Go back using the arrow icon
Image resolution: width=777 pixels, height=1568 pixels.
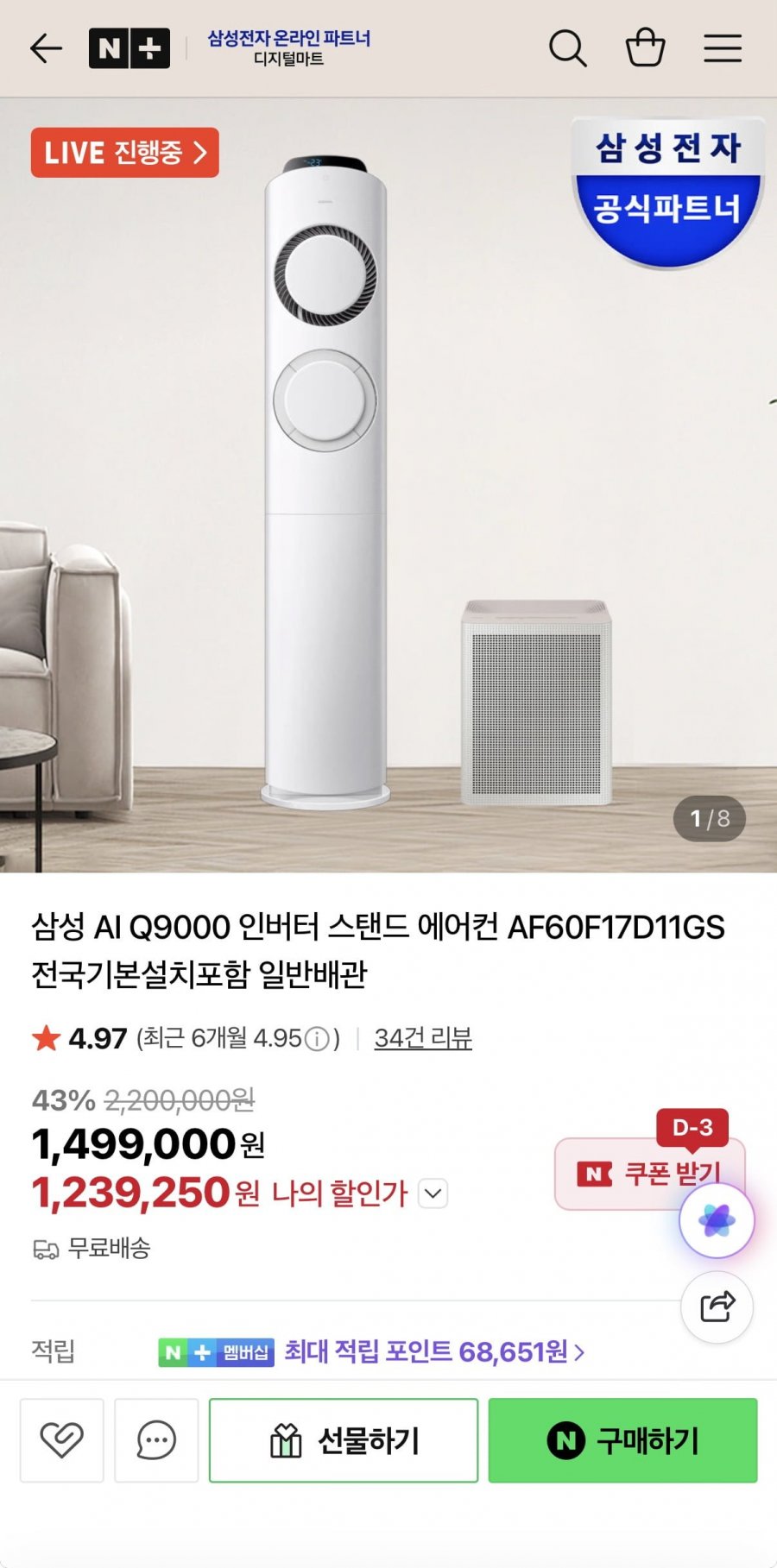pos(46,48)
